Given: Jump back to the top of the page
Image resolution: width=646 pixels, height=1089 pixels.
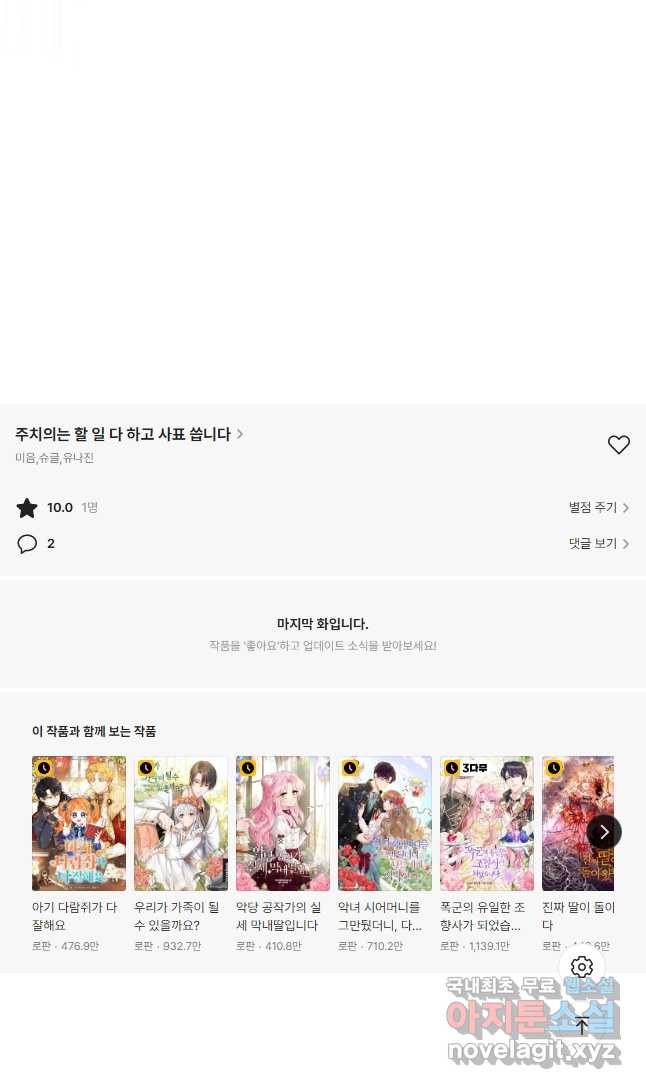Looking at the screenshot, I should [582, 1025].
